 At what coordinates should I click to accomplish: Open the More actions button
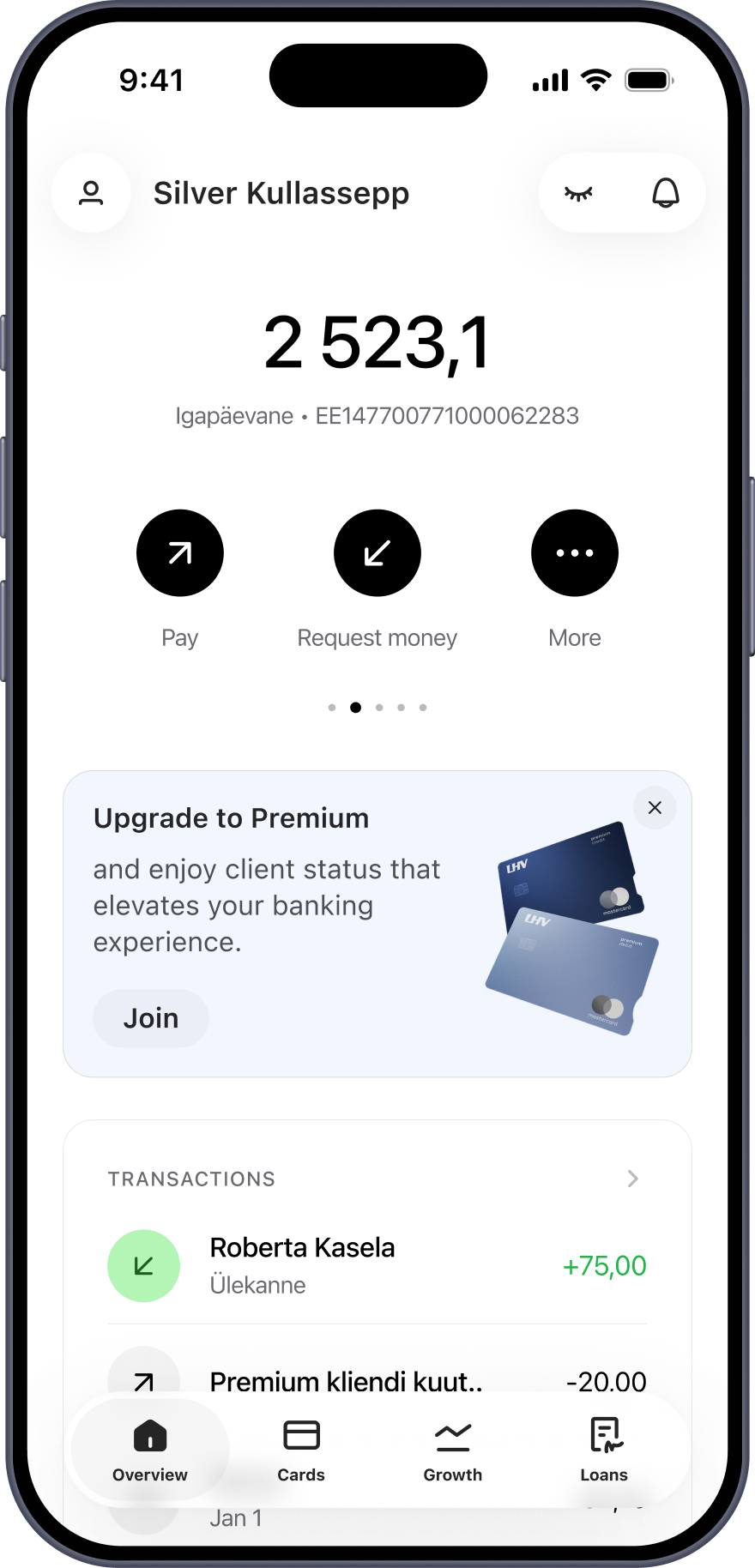click(x=575, y=553)
